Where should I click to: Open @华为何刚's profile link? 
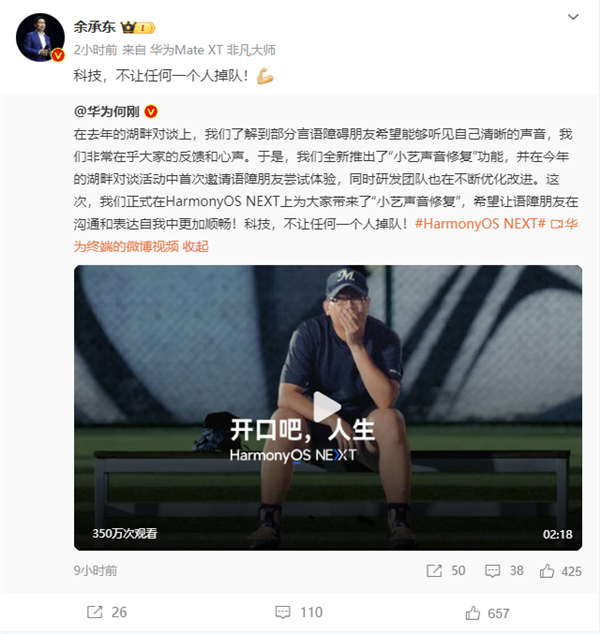click(x=109, y=112)
